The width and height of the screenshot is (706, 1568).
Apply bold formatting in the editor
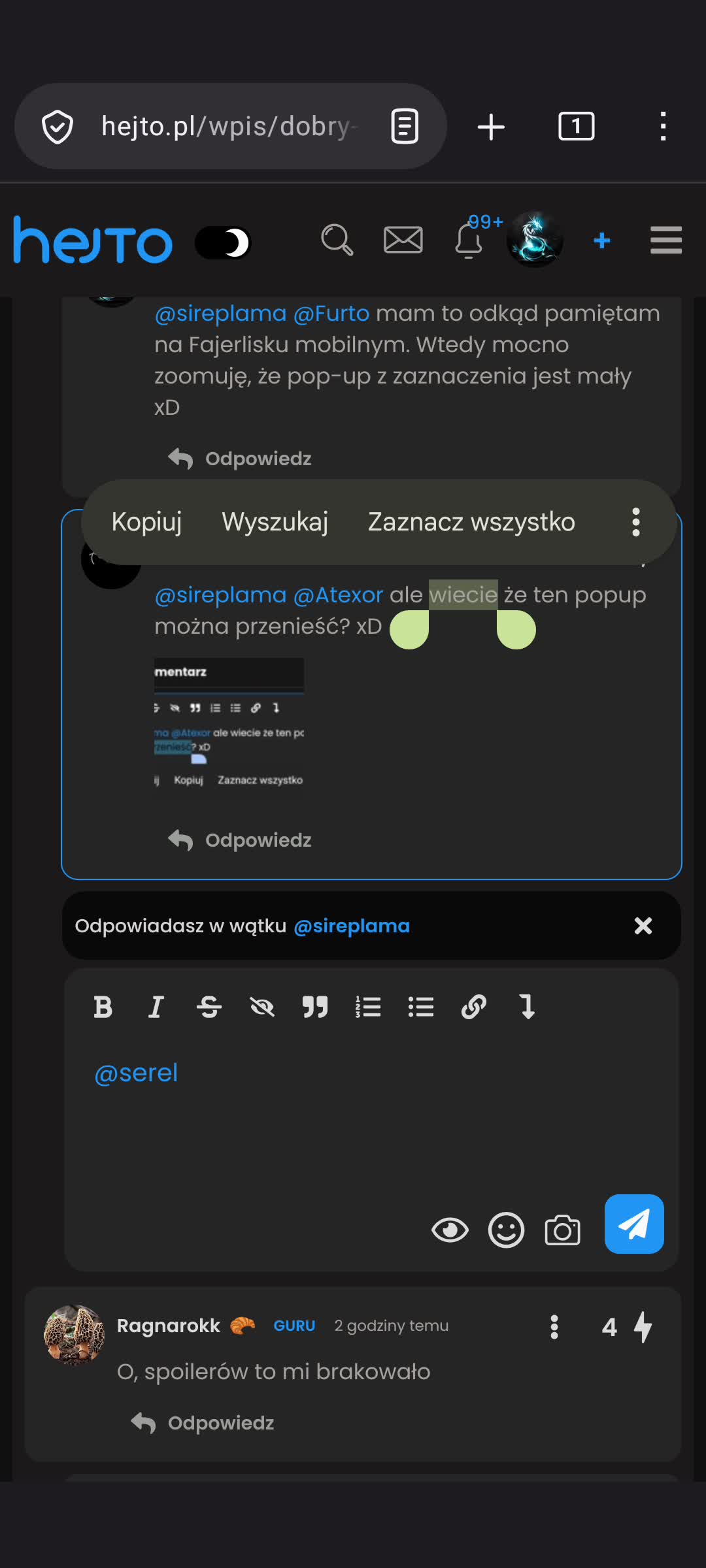[x=103, y=1007]
